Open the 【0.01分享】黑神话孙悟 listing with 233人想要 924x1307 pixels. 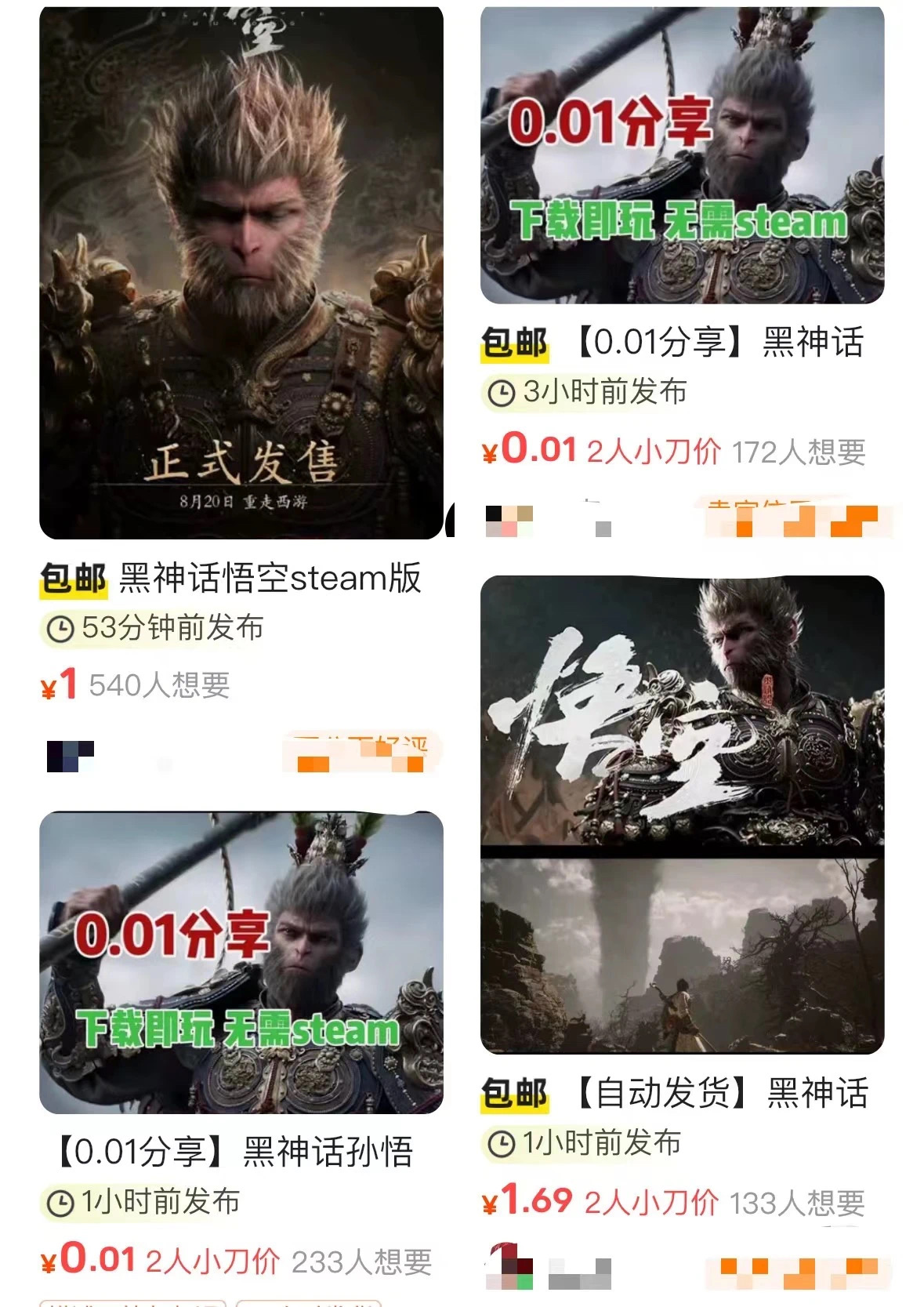click(x=241, y=963)
